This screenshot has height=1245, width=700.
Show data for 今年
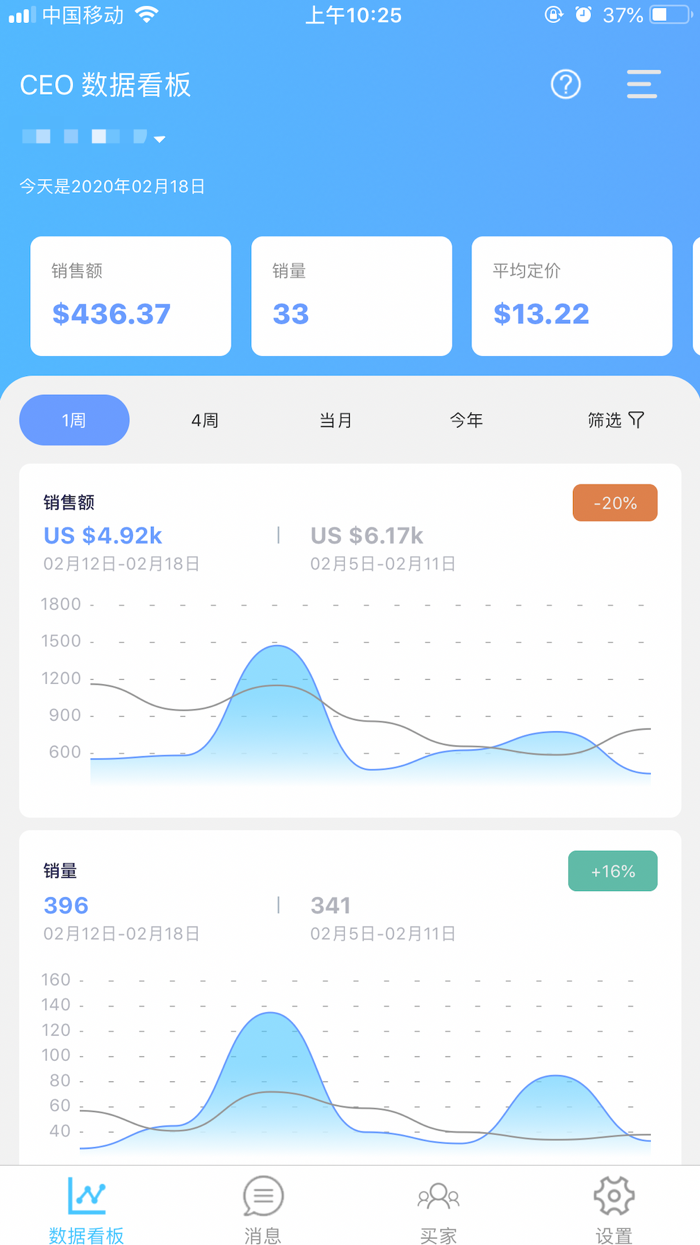[x=466, y=420]
